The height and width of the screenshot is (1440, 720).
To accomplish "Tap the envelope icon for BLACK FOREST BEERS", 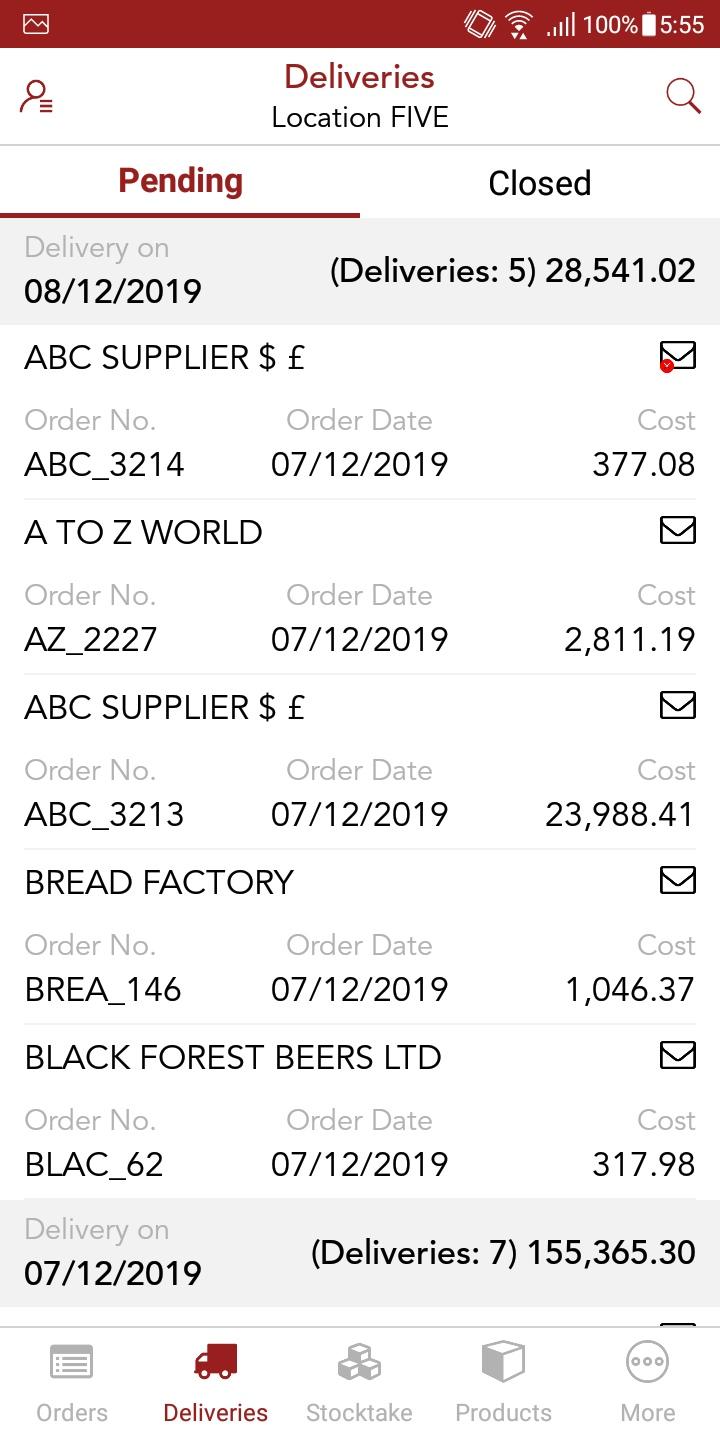I will (677, 1055).
